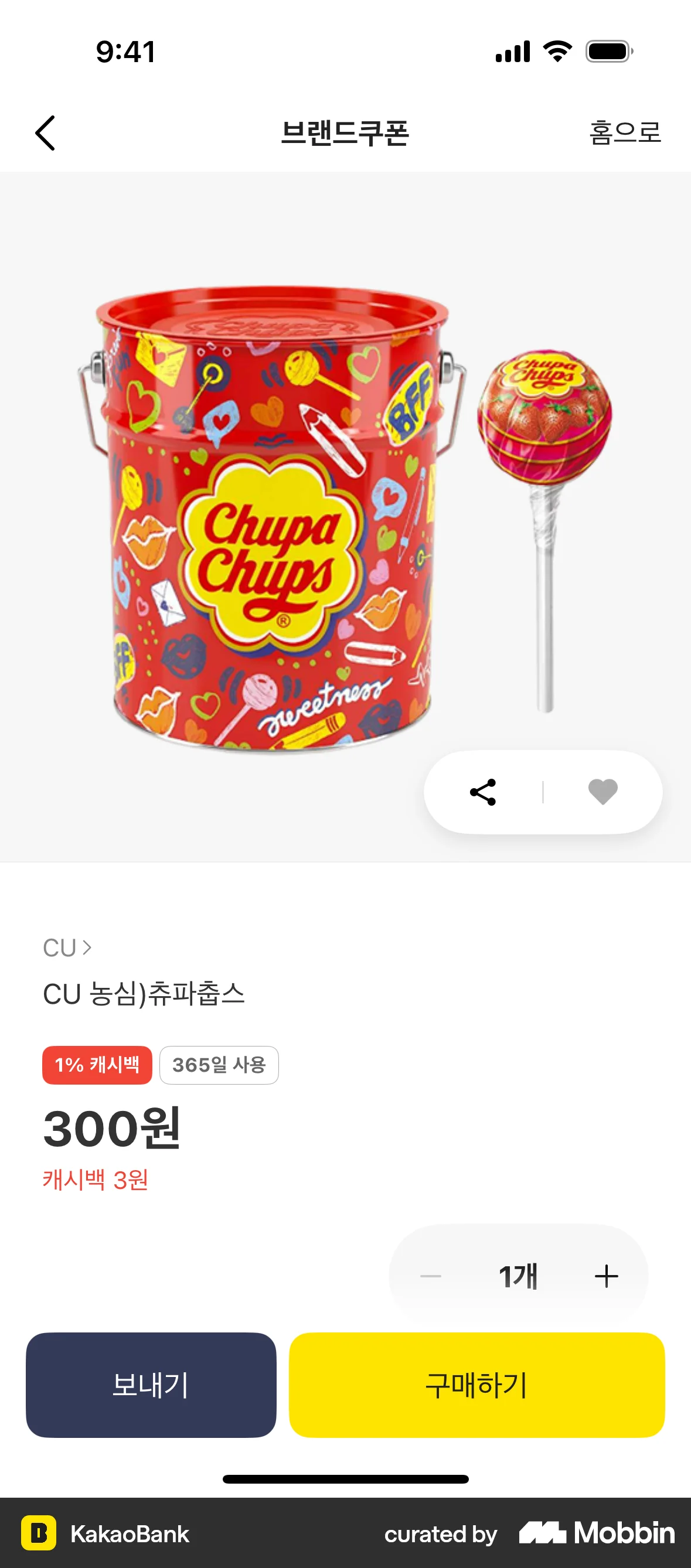Tap the 365일 사용 badge

219,1065
